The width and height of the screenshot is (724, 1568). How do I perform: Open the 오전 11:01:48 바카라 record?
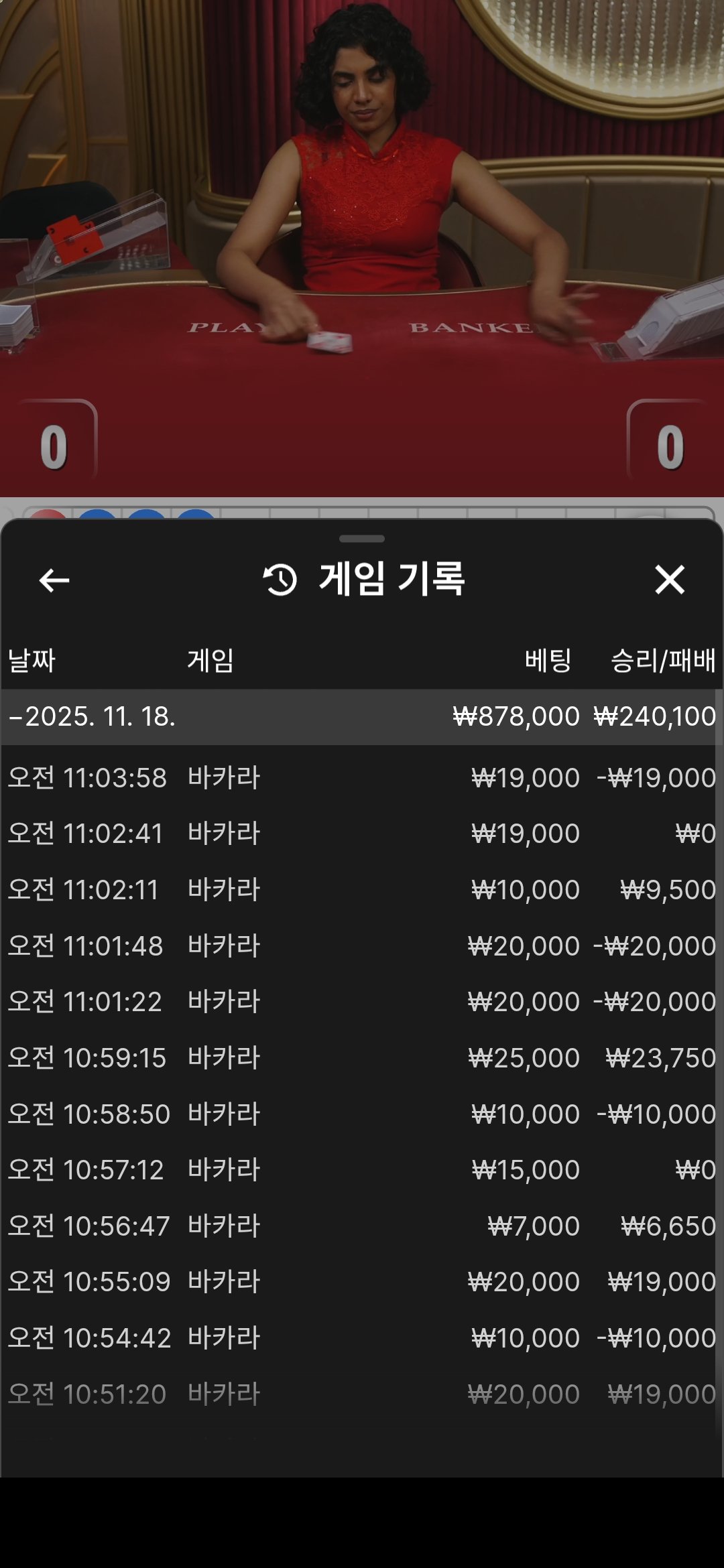pyautogui.click(x=361, y=945)
